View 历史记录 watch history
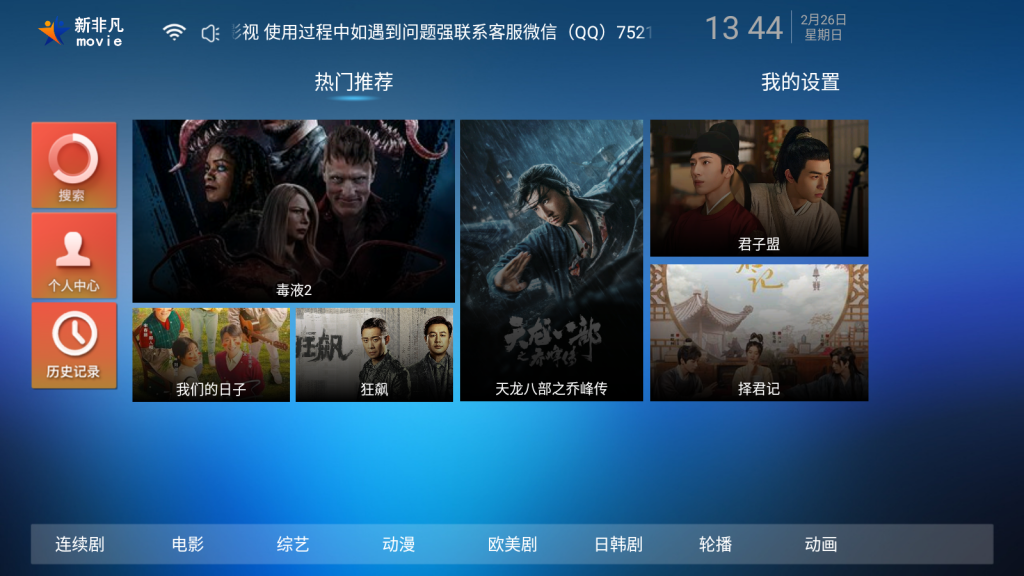 [x=73, y=344]
